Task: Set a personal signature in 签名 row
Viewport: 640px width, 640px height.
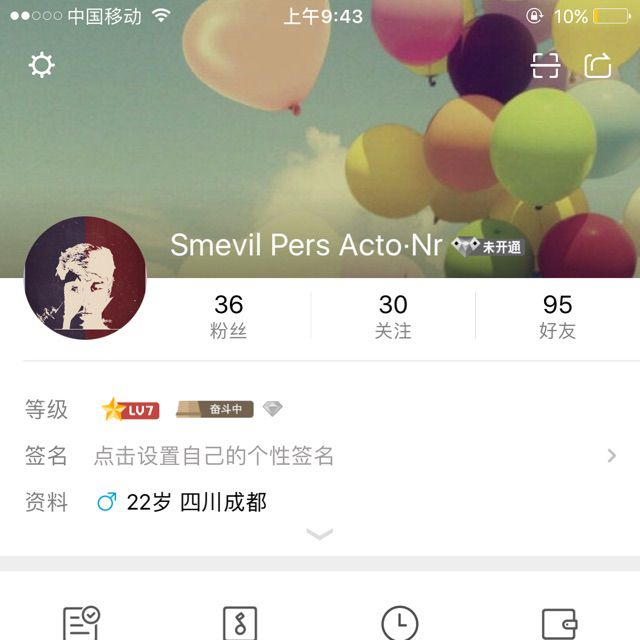Action: (320, 457)
